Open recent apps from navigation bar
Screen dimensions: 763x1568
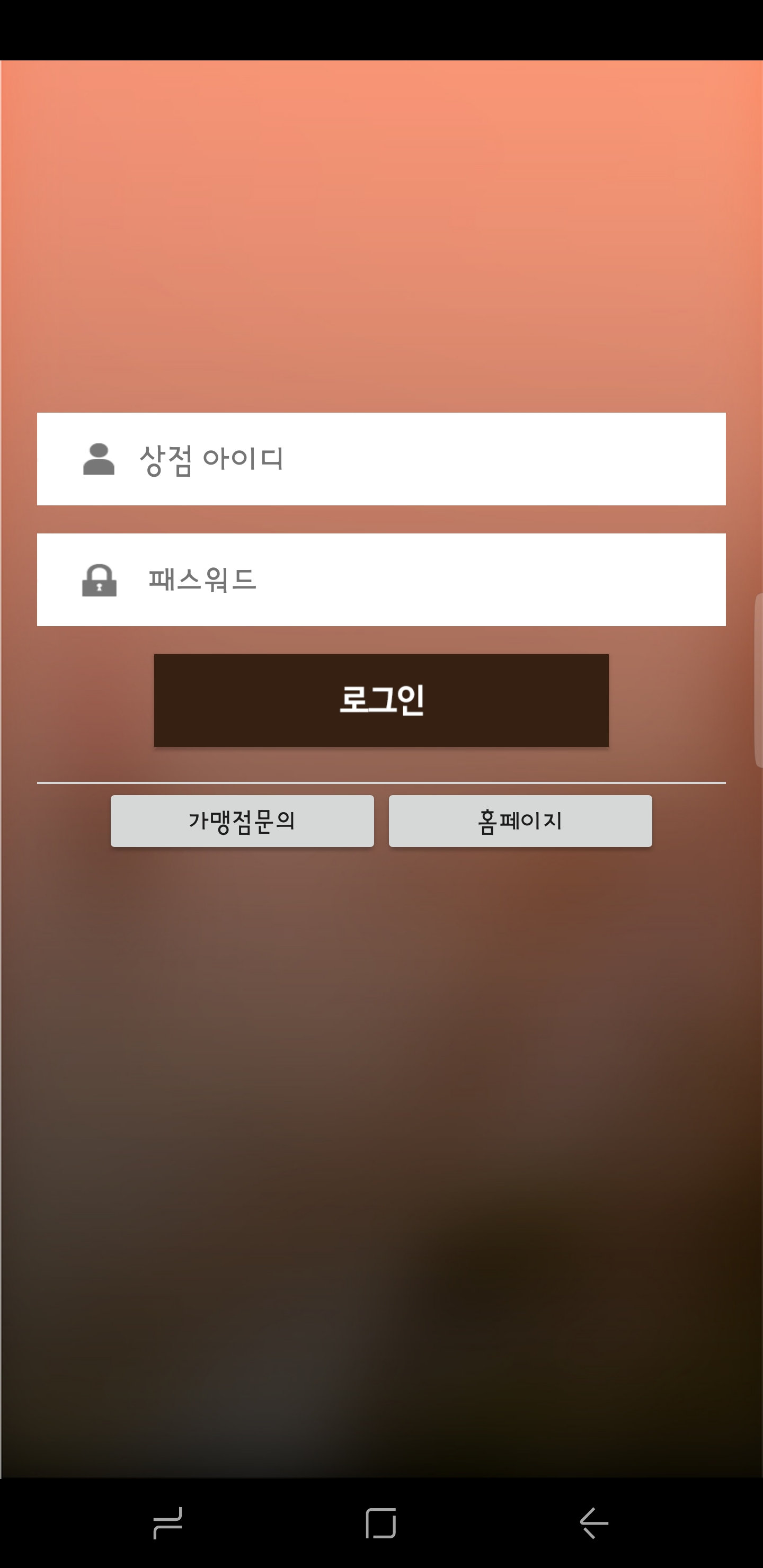[167, 1522]
